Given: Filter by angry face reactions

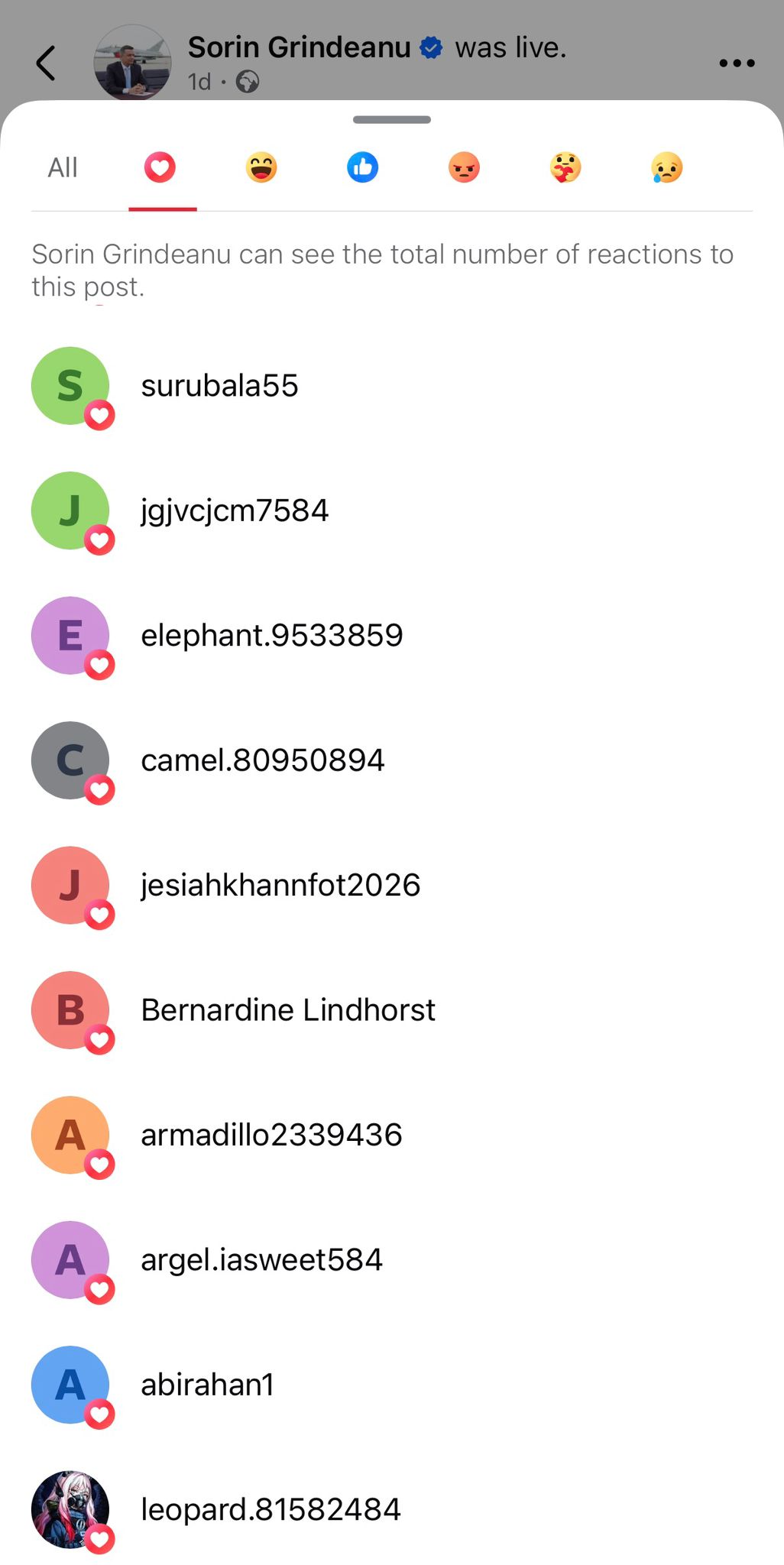Looking at the screenshot, I should coord(464,167).
